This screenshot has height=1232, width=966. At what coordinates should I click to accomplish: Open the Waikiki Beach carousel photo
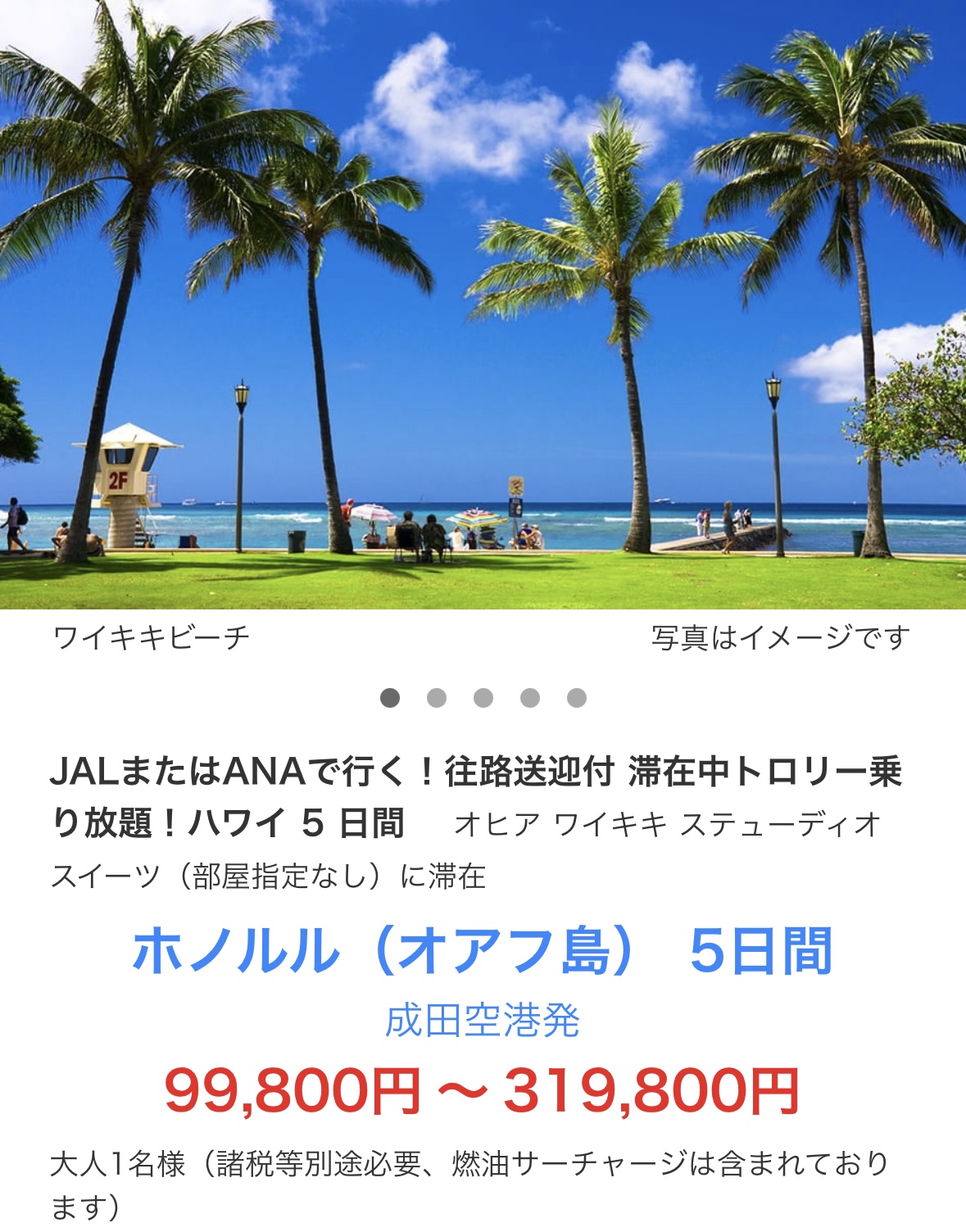pyautogui.click(x=483, y=303)
